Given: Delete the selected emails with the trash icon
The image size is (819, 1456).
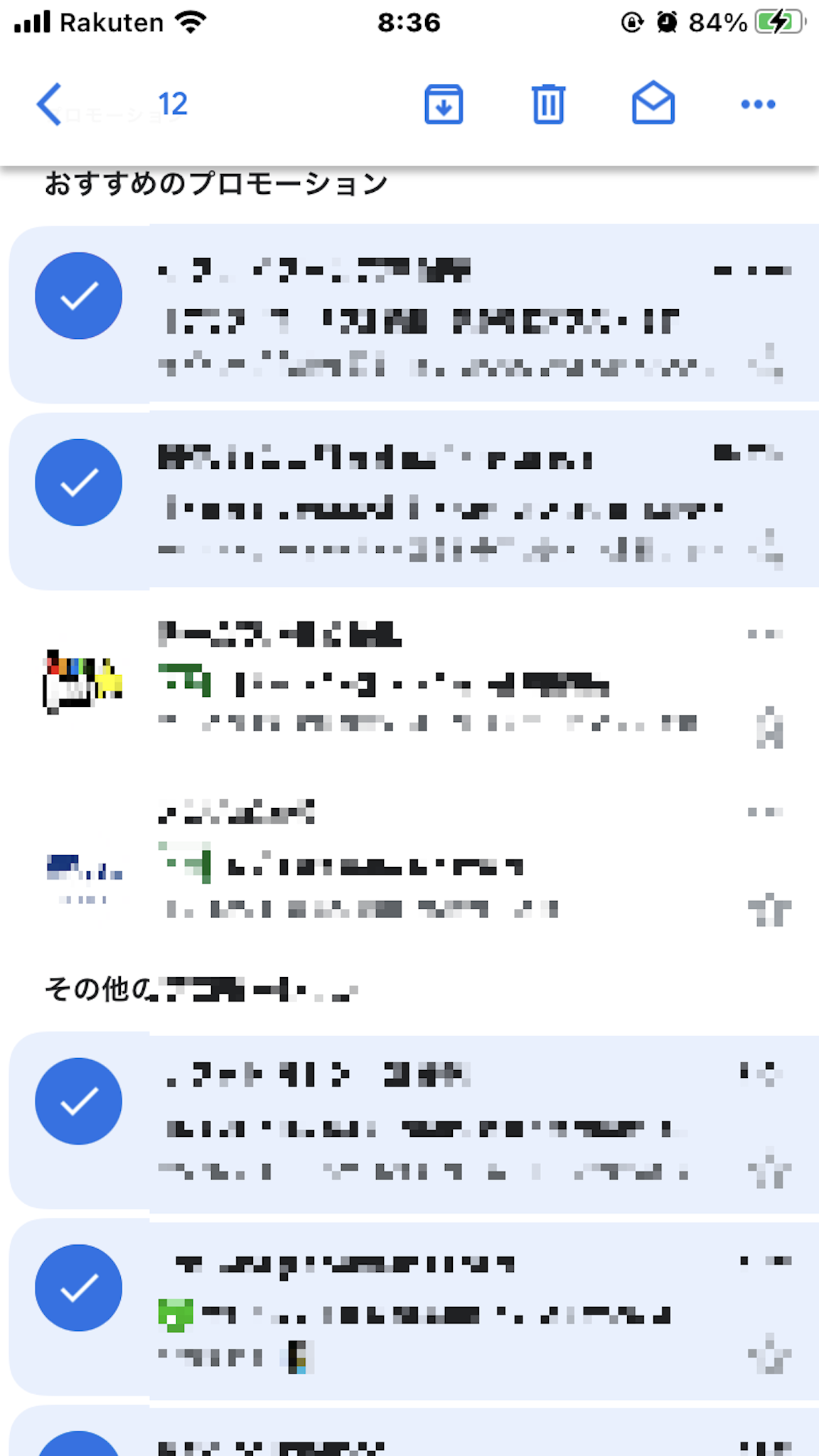Looking at the screenshot, I should tap(548, 104).
